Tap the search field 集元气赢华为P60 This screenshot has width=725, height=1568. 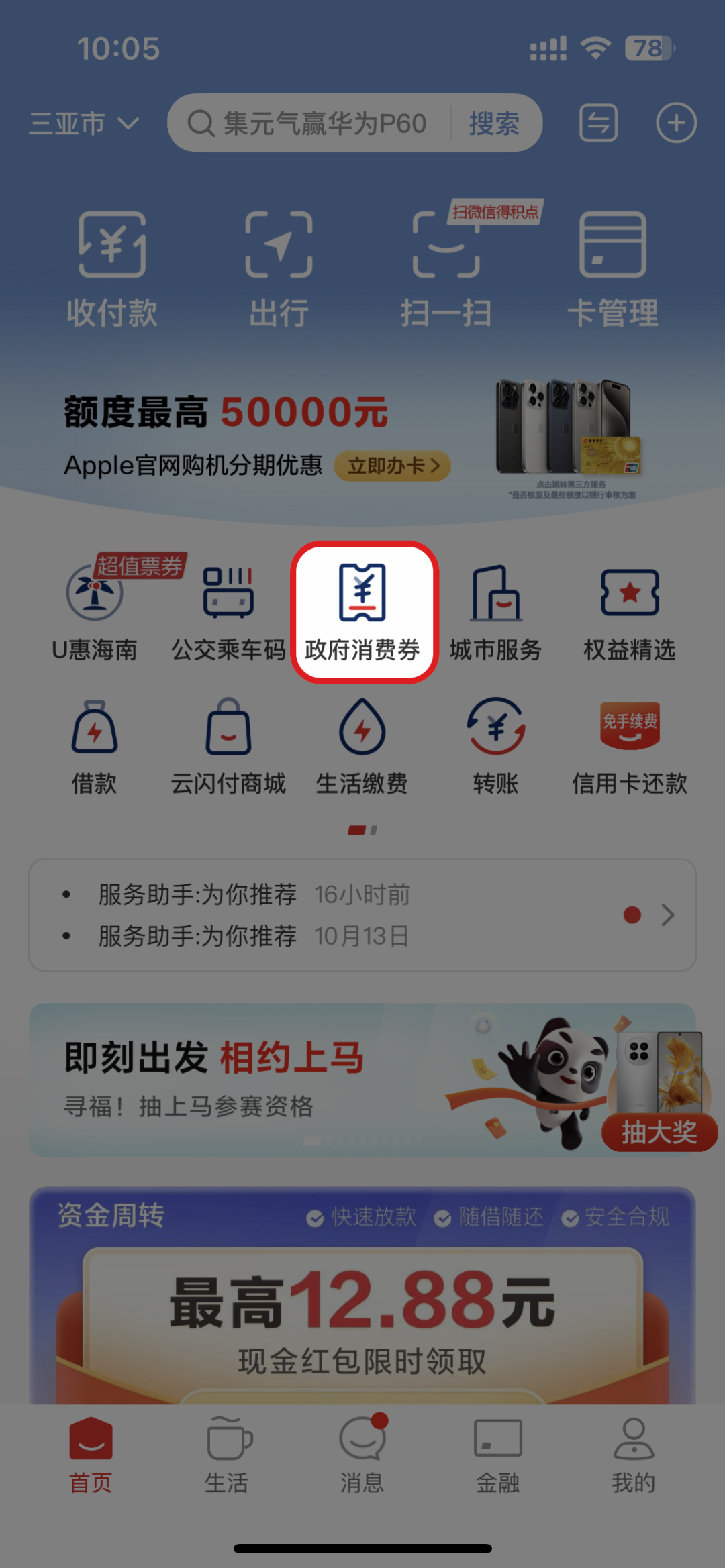(309, 123)
